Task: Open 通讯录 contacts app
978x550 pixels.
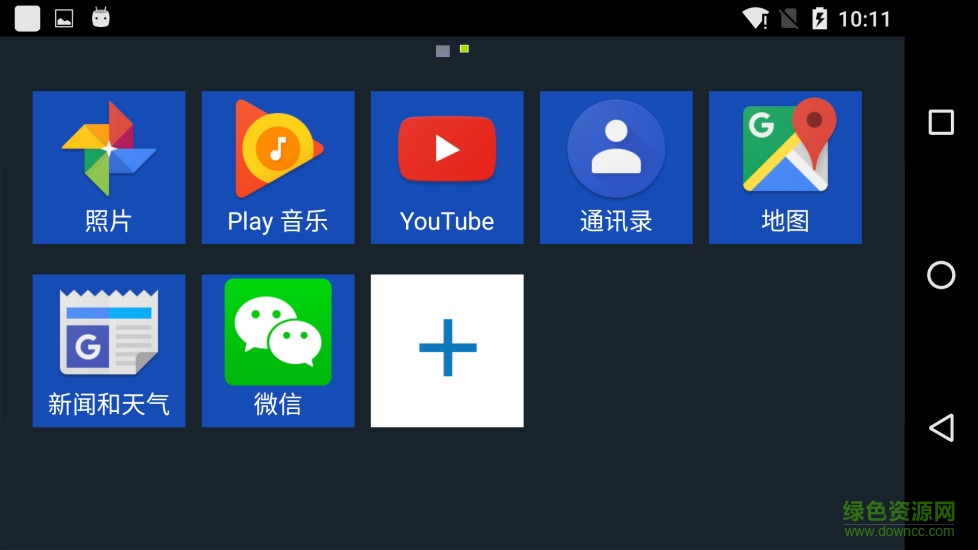Action: click(x=616, y=167)
